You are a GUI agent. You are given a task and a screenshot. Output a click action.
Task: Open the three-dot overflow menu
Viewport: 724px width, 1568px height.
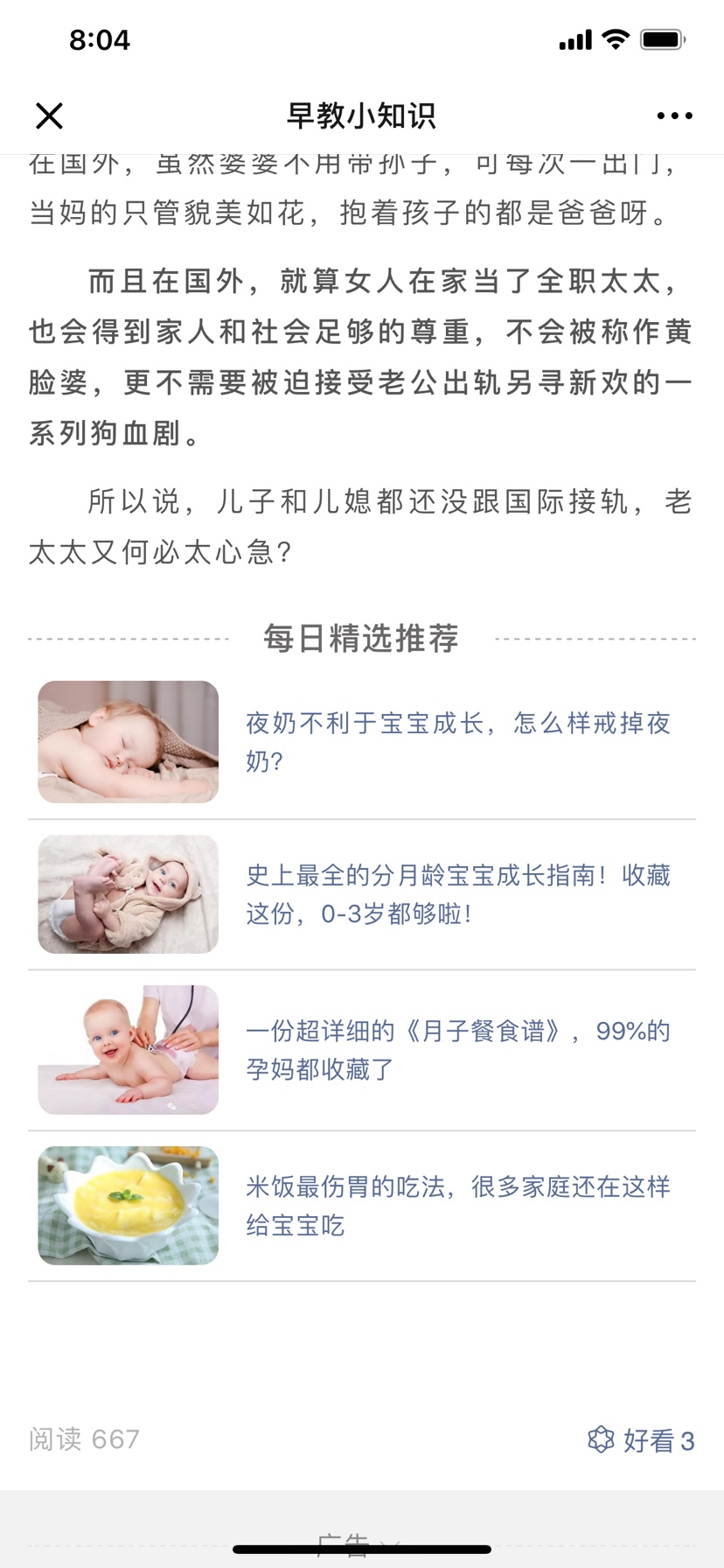(x=674, y=115)
